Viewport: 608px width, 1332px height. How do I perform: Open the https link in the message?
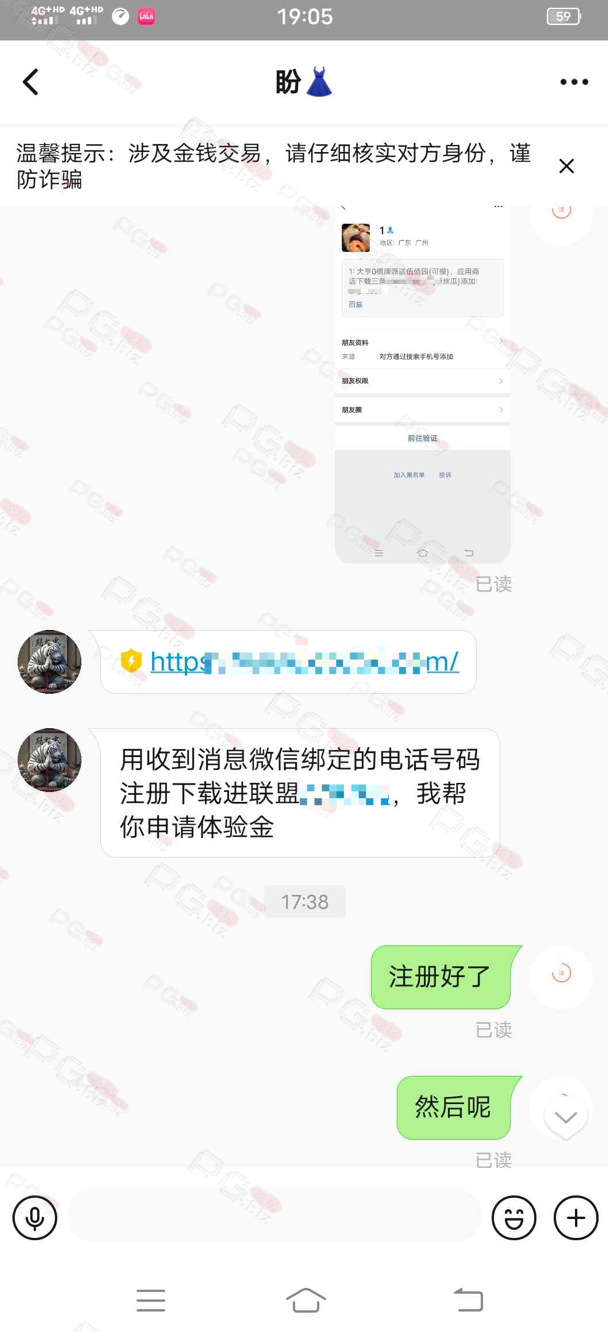pos(304,661)
